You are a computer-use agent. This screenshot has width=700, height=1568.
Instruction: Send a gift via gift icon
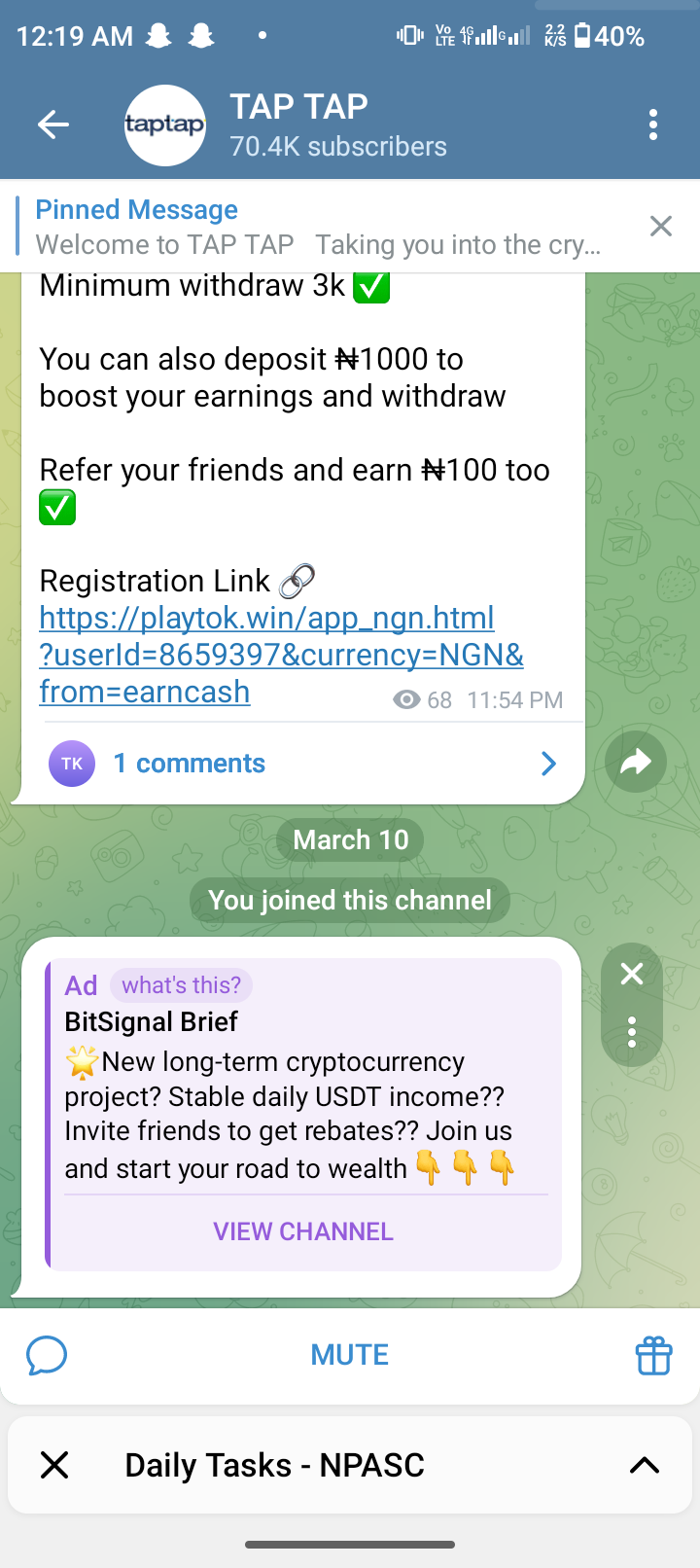click(653, 1355)
